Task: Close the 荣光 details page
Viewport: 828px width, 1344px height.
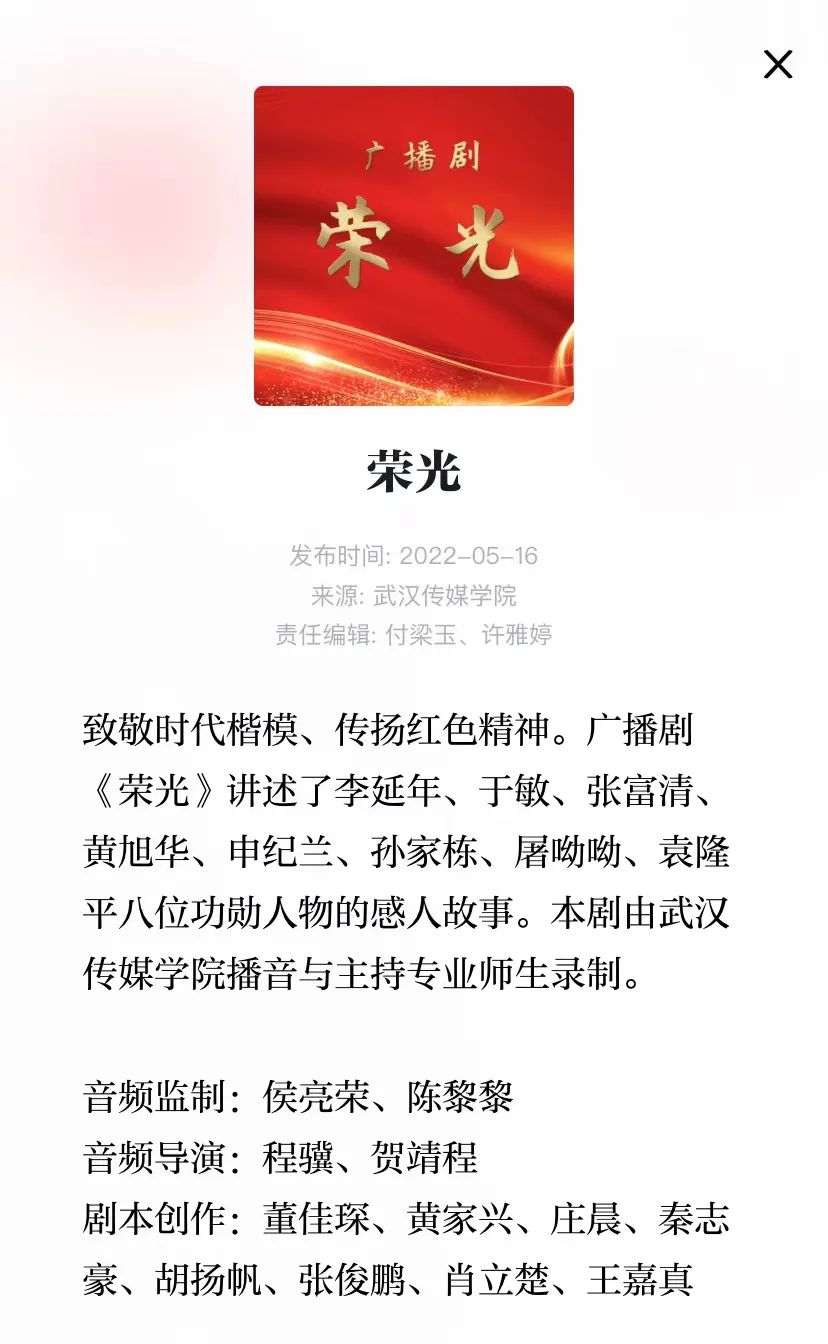Action: pyautogui.click(x=777, y=65)
